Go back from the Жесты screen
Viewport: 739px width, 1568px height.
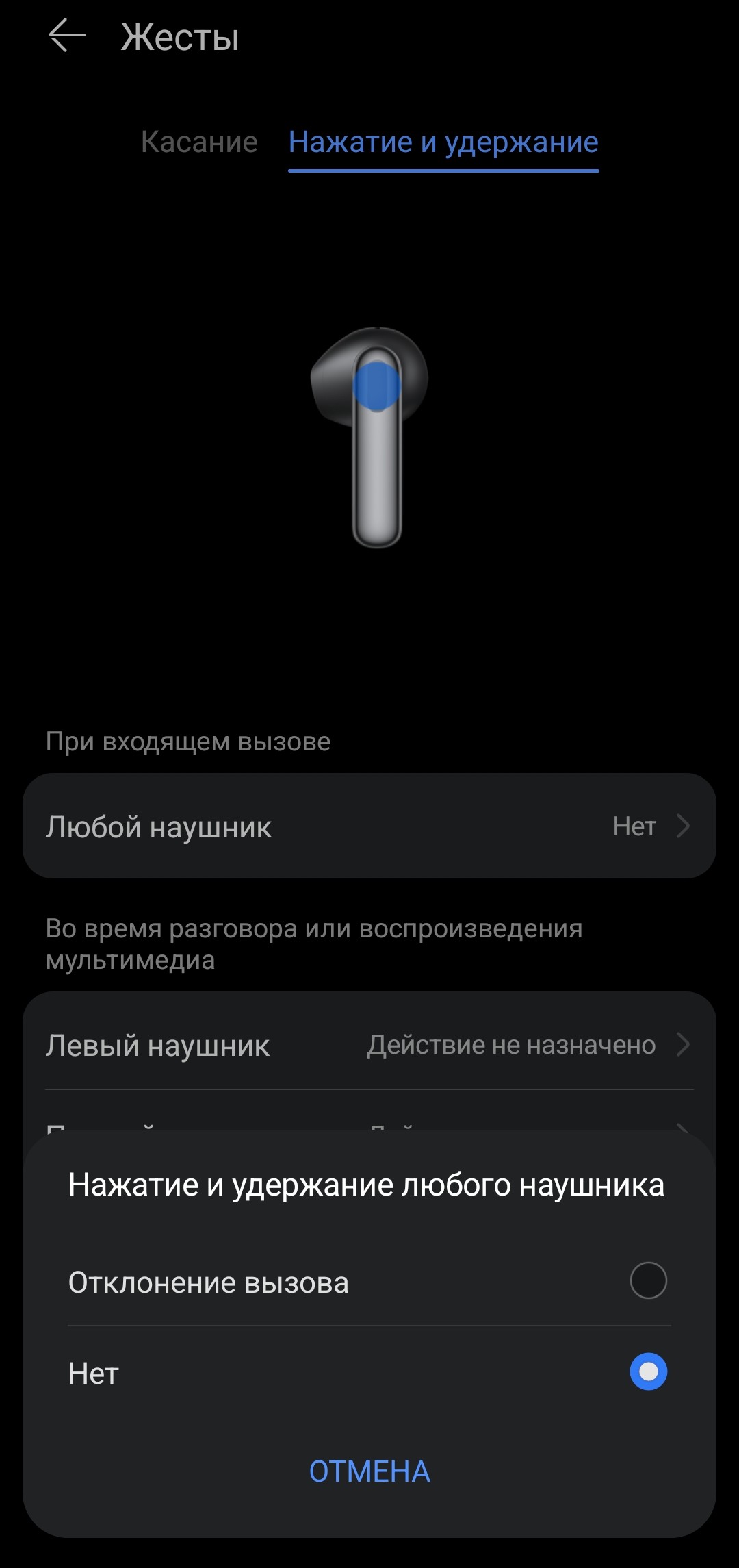(x=67, y=36)
